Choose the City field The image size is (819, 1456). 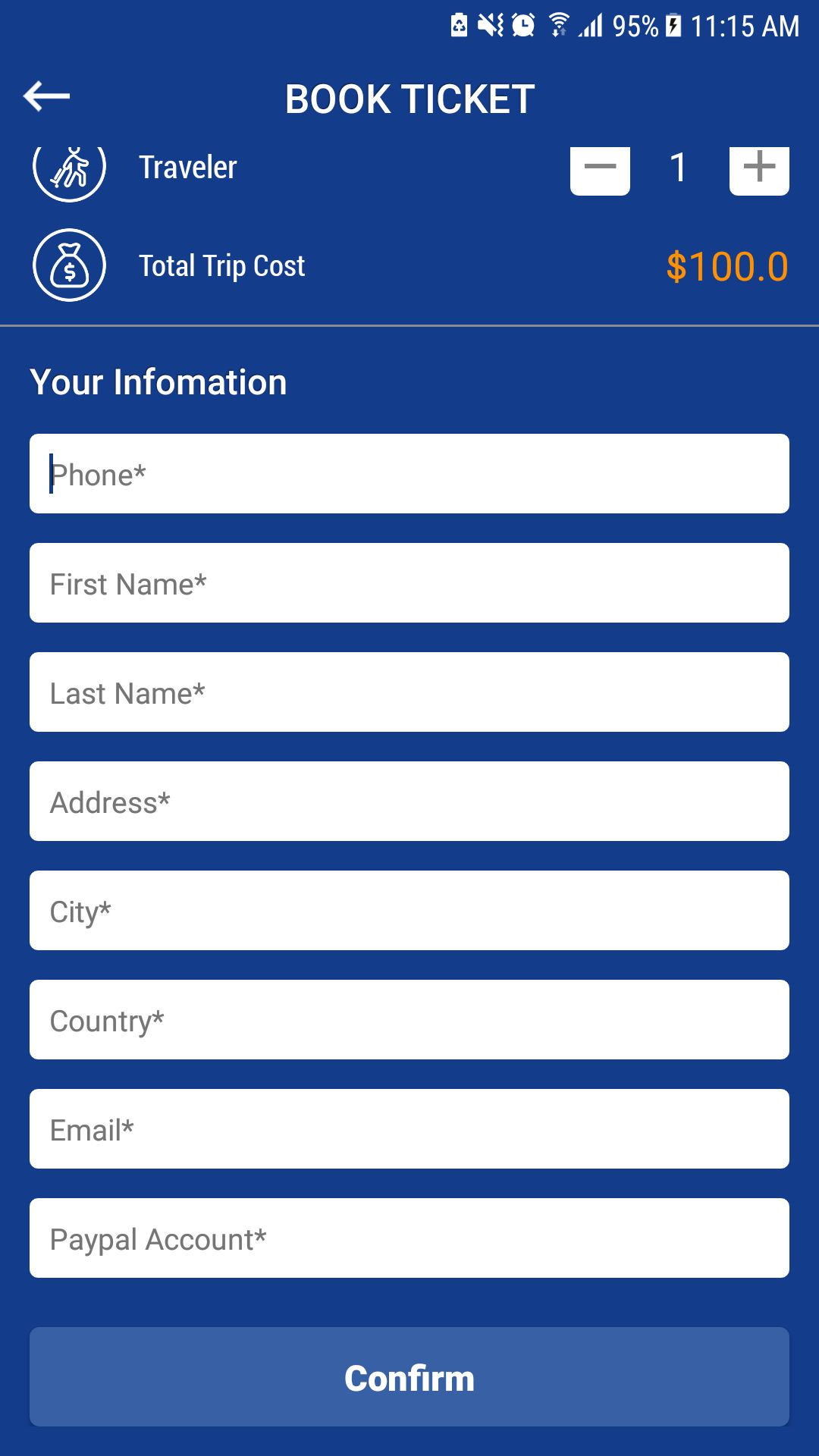[x=409, y=911]
